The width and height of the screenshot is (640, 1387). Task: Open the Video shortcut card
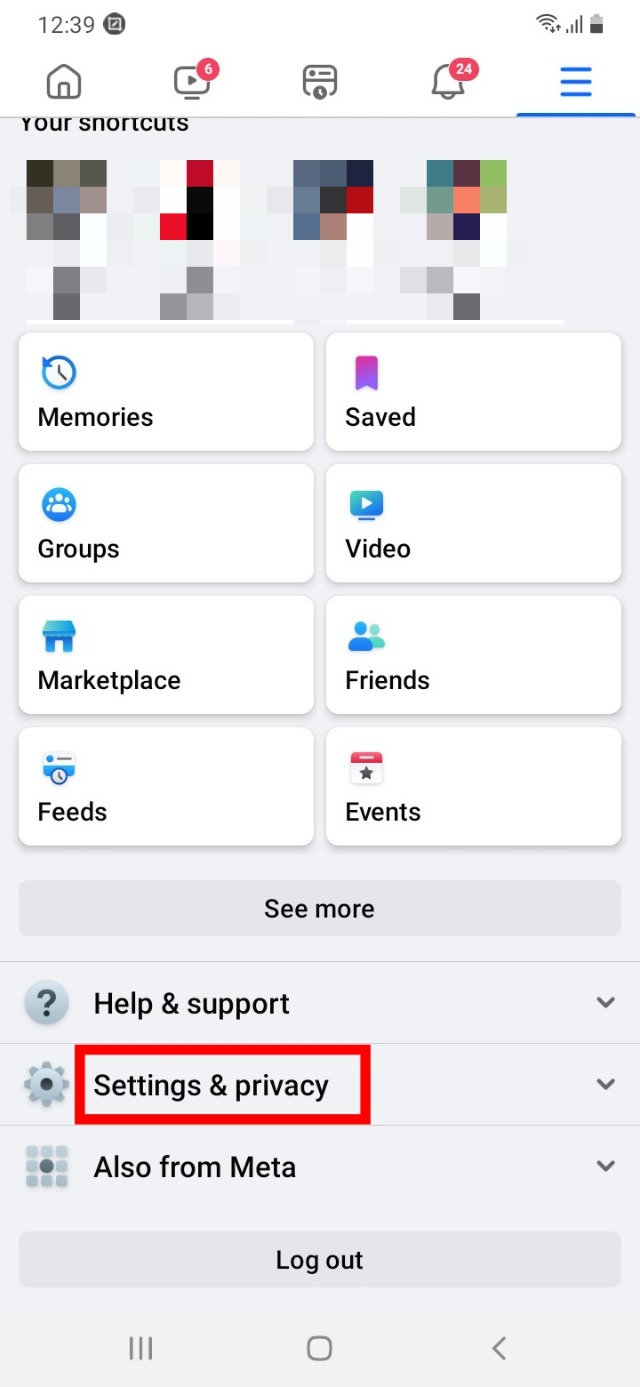point(474,523)
